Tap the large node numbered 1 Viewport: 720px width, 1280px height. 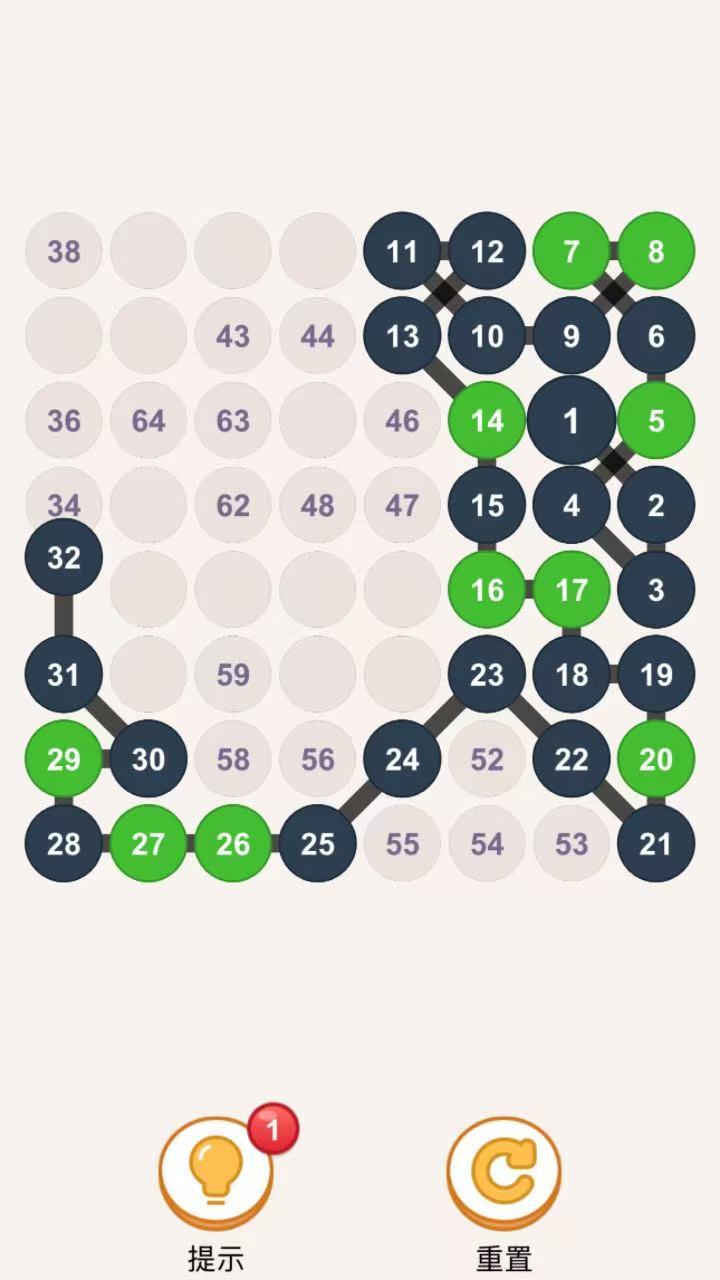571,421
